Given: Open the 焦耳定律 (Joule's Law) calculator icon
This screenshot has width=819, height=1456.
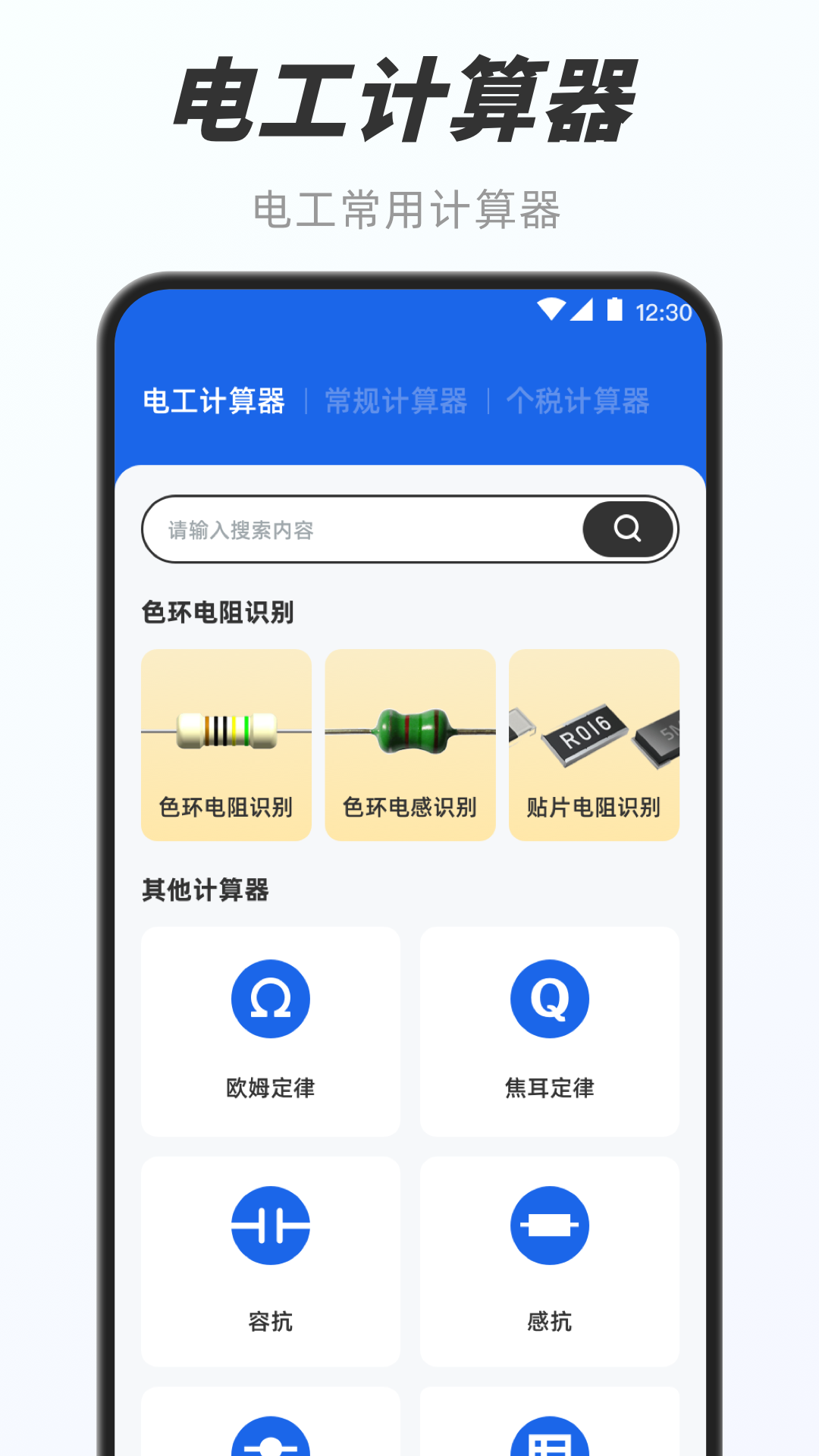Looking at the screenshot, I should click(x=551, y=997).
